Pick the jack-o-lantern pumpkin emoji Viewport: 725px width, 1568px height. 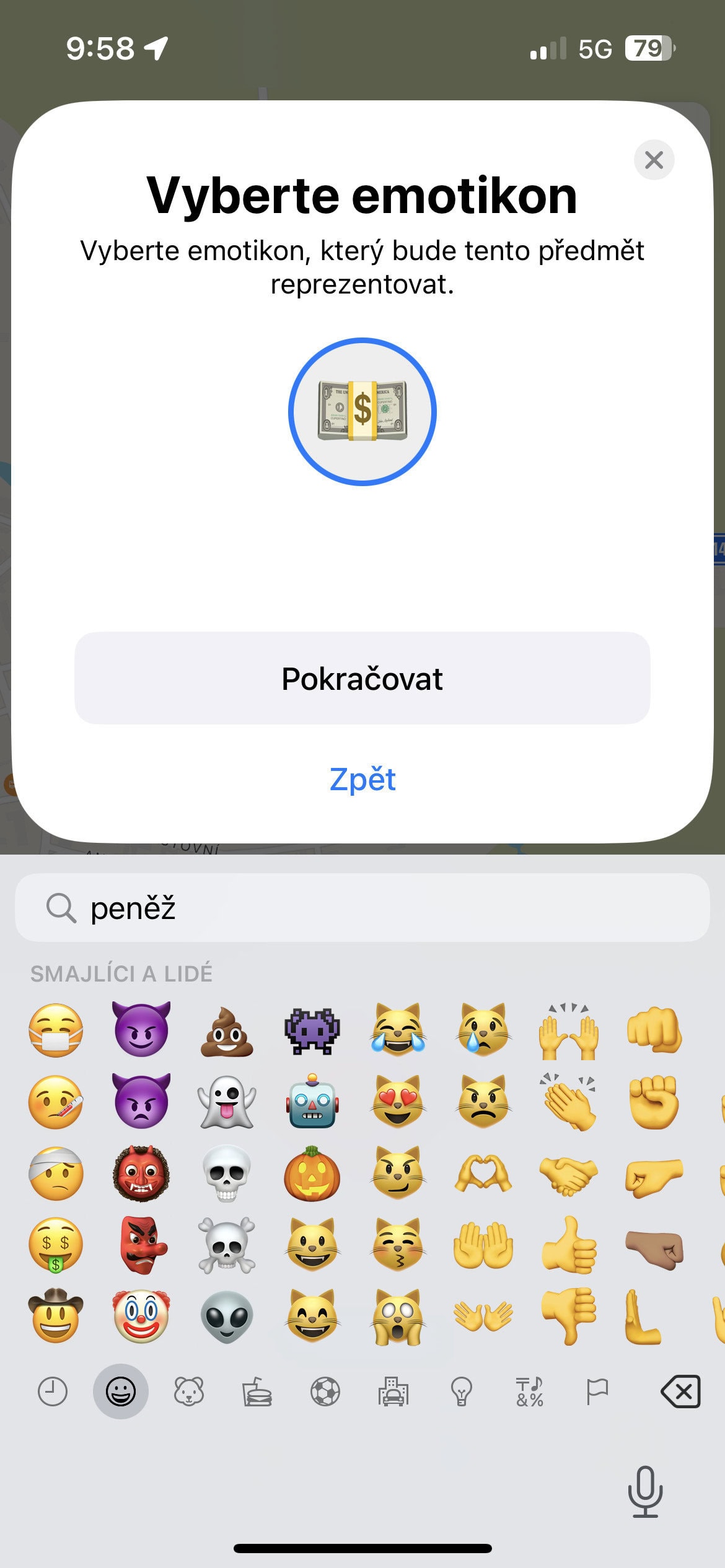click(312, 1174)
